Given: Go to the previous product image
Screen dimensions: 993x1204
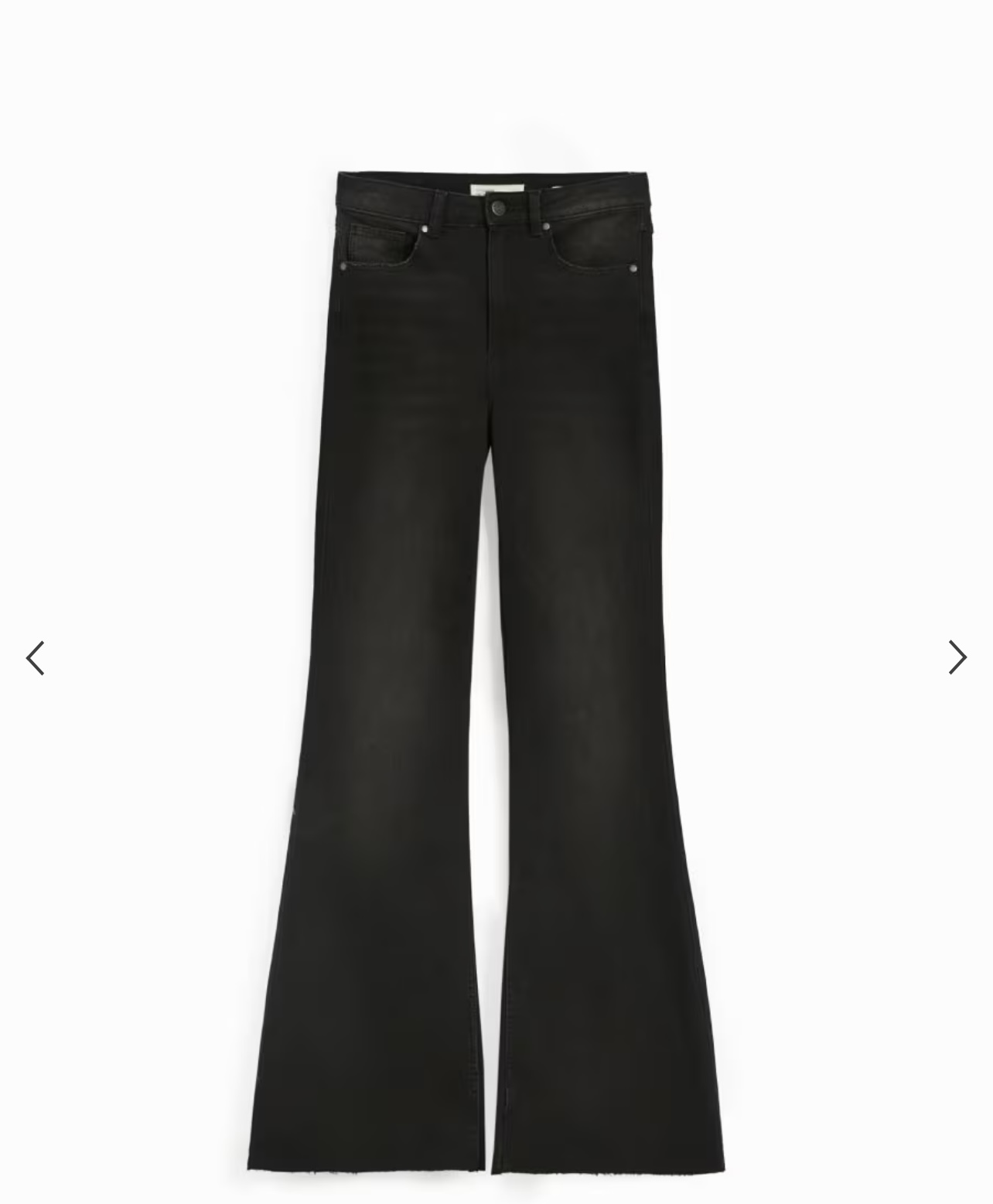Looking at the screenshot, I should pos(36,658).
